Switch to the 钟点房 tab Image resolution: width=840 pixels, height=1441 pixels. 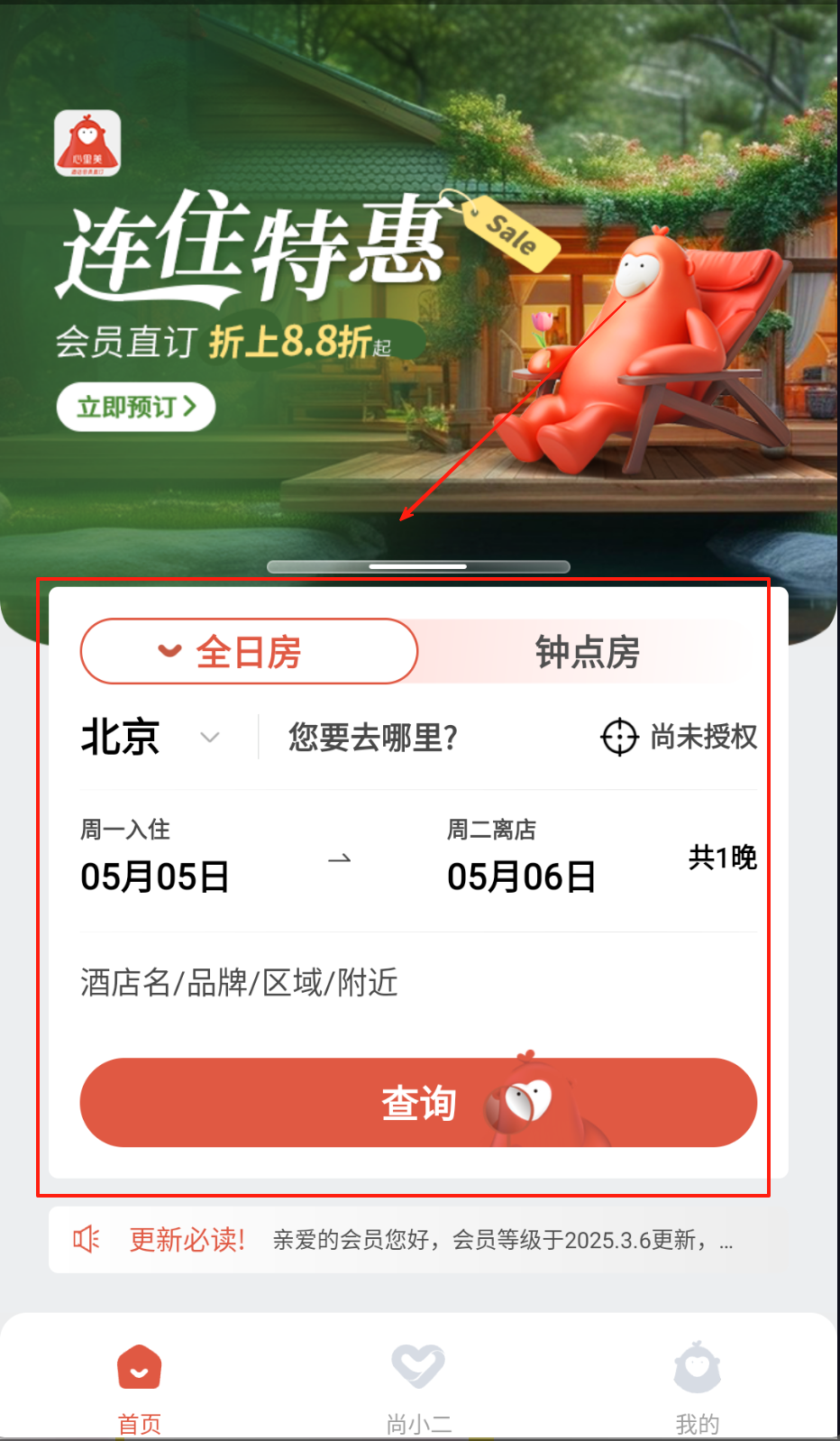pyautogui.click(x=587, y=651)
